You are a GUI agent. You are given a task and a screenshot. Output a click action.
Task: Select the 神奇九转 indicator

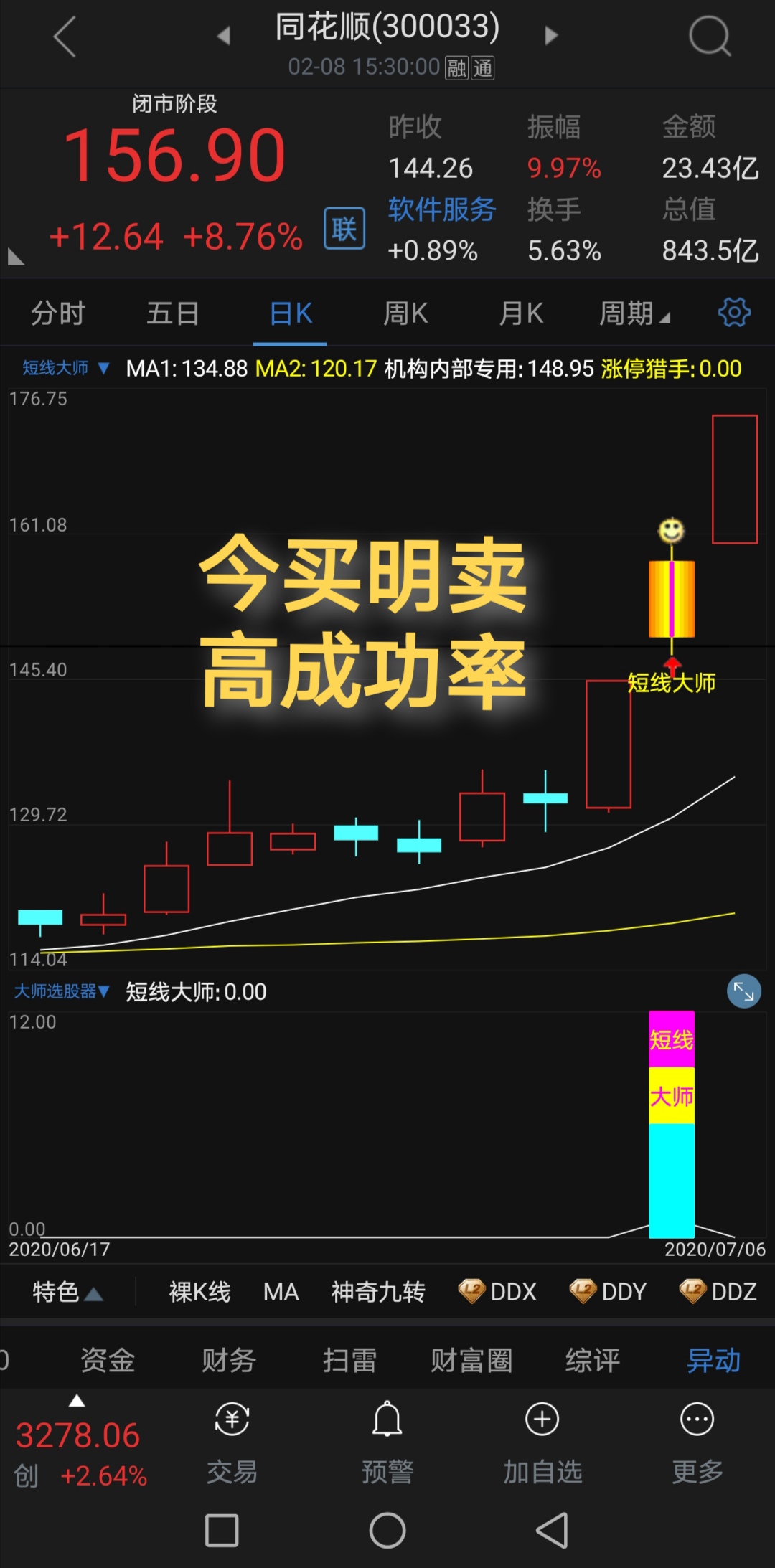tap(378, 1292)
